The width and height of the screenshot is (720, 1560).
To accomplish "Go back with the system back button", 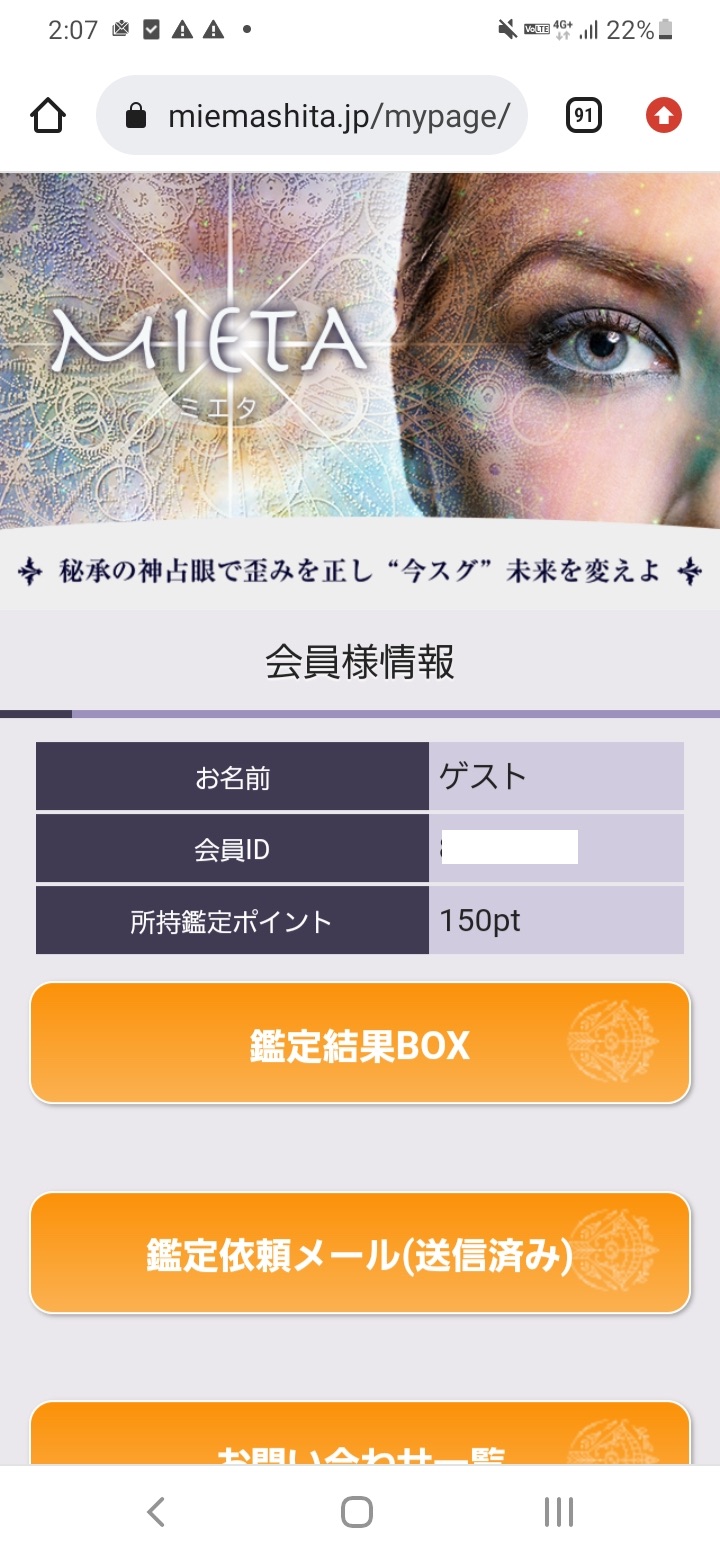I will pyautogui.click(x=156, y=1511).
